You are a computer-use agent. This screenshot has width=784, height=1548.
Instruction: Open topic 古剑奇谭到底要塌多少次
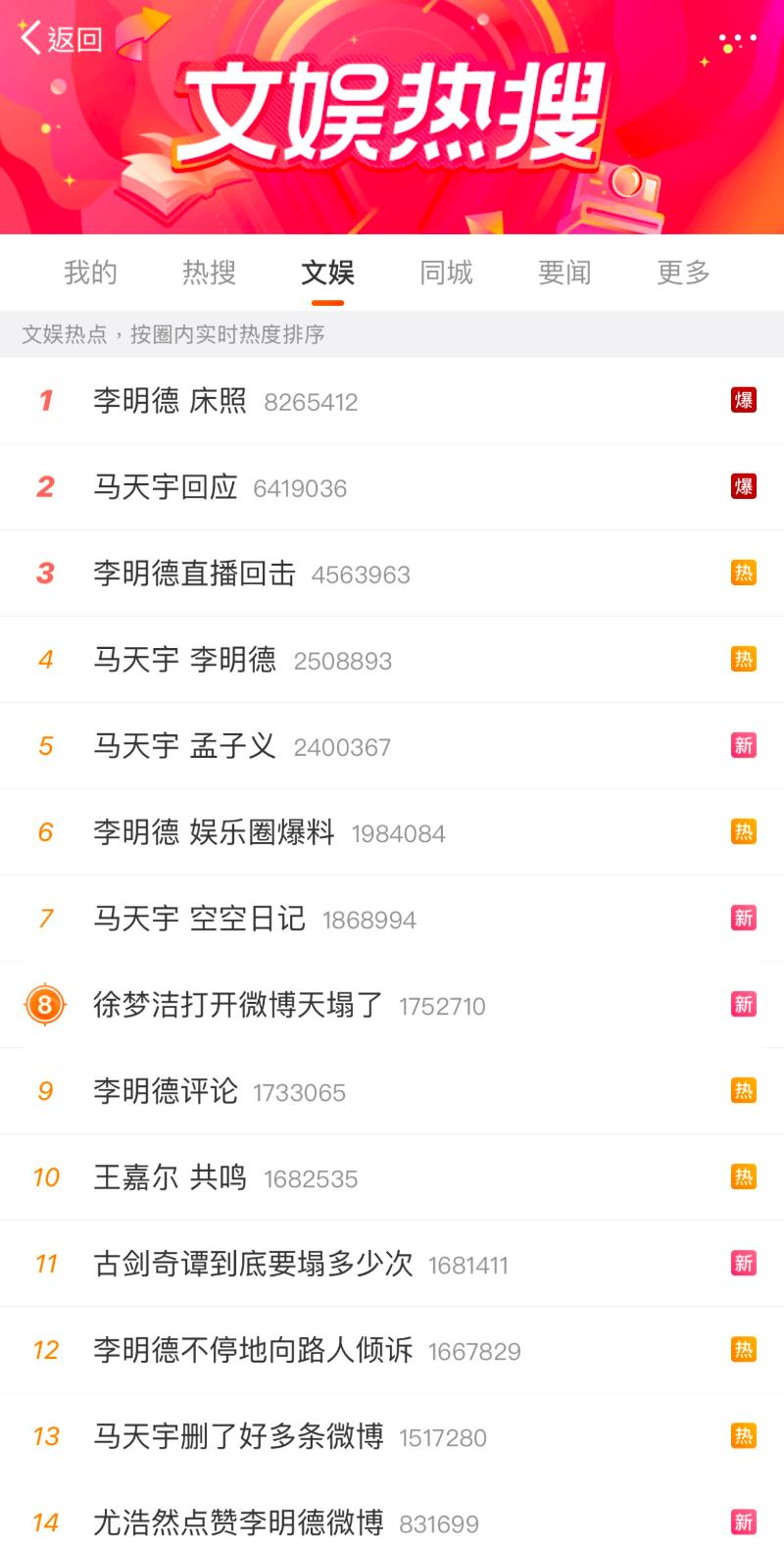[x=253, y=1264]
